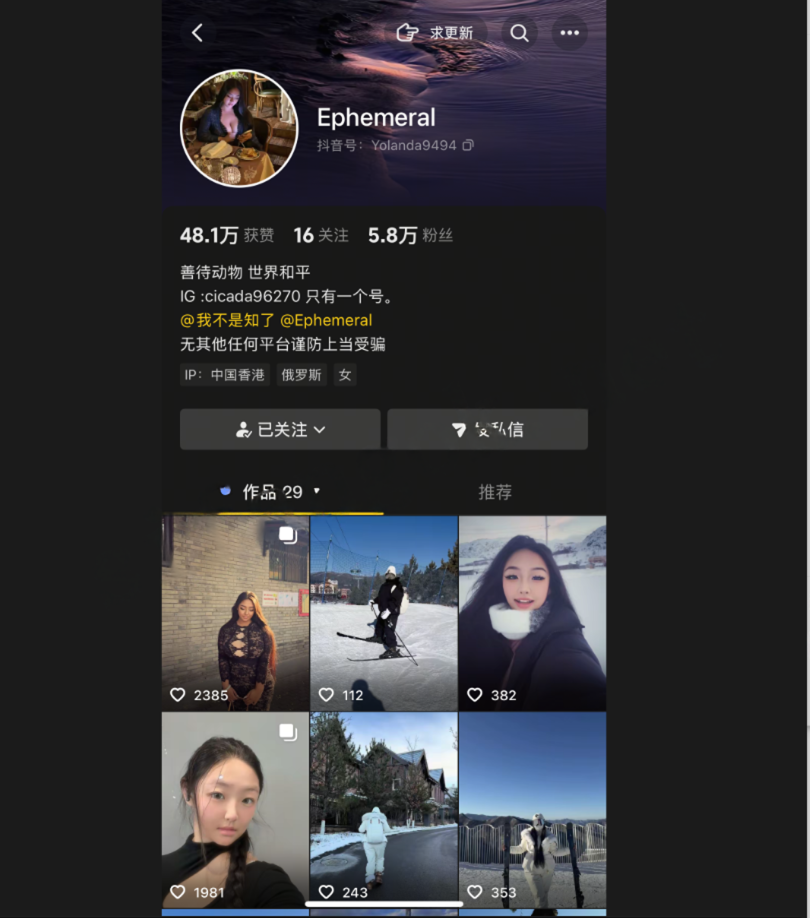The width and height of the screenshot is (810, 918).
Task: Open the @Ephemeral mention link in bio
Action: coord(326,320)
